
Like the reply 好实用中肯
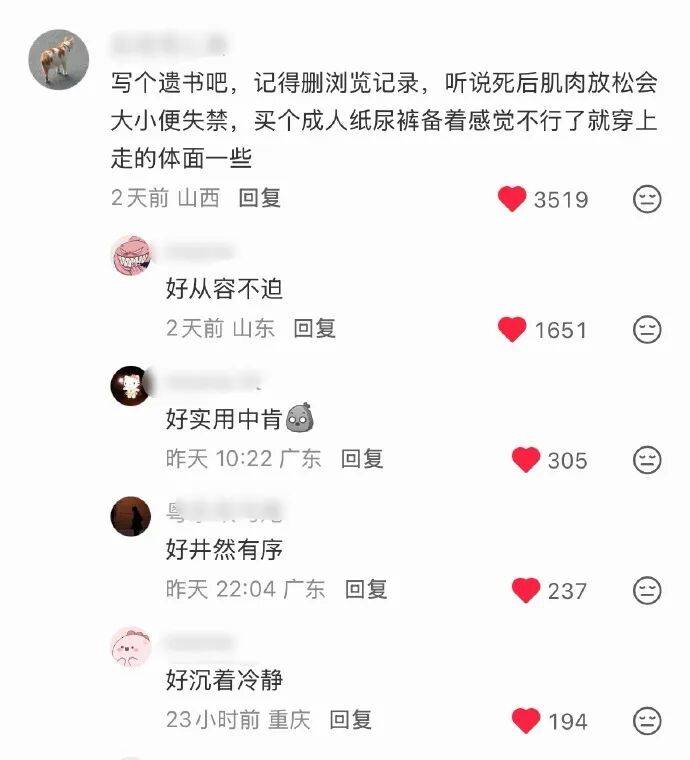pos(526,460)
